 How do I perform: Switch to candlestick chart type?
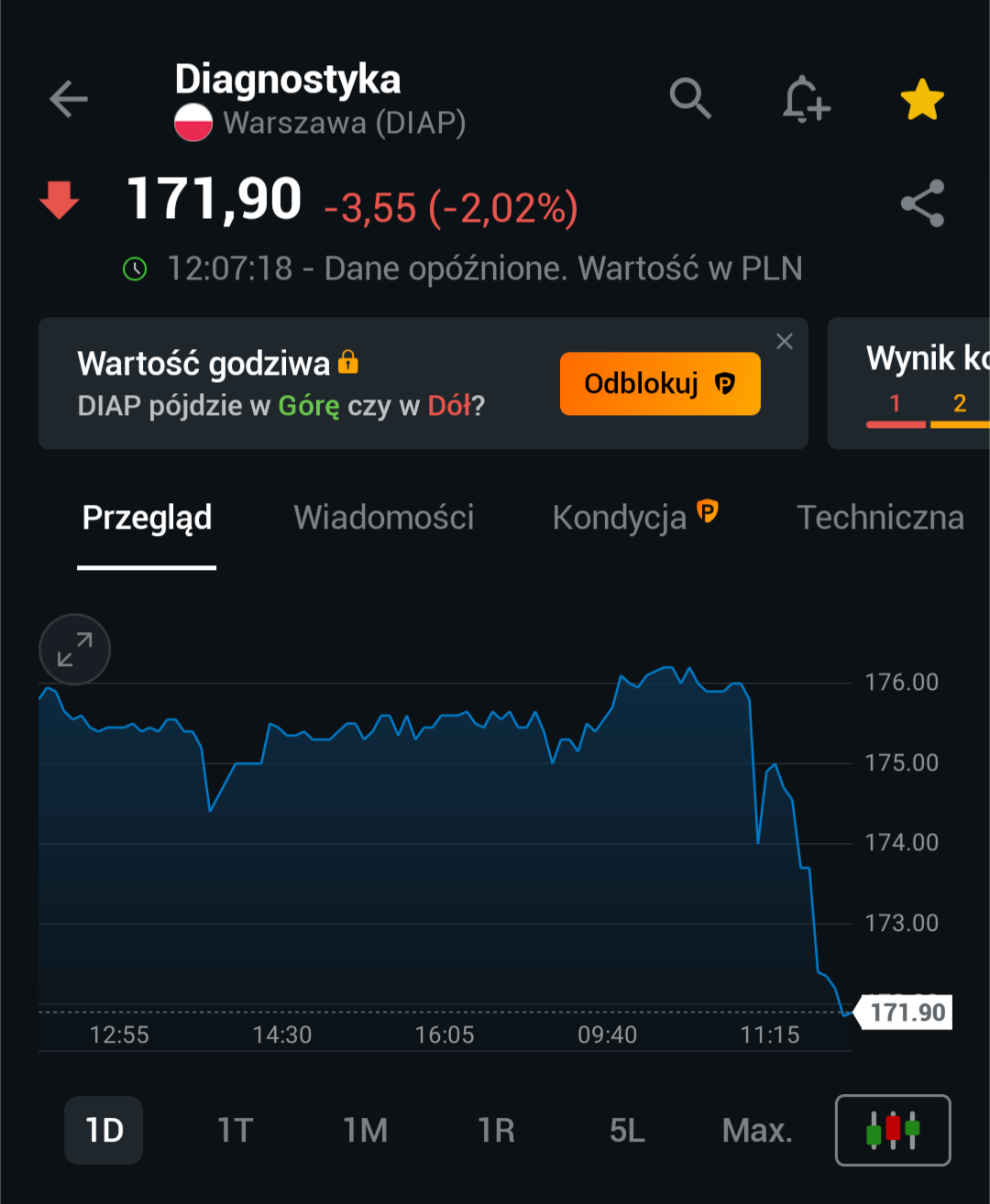pyautogui.click(x=893, y=1130)
